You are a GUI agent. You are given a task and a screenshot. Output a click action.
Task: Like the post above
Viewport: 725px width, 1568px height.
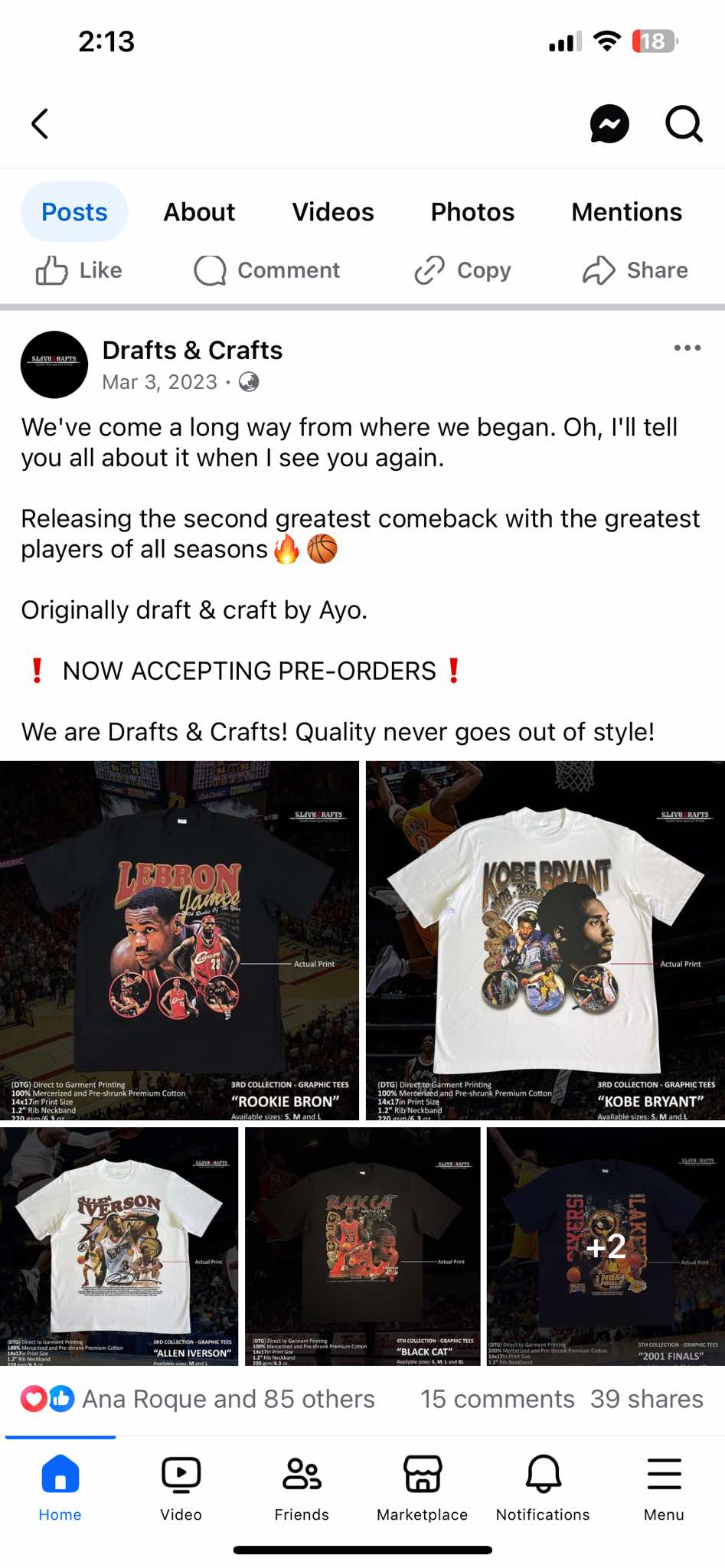click(x=79, y=270)
